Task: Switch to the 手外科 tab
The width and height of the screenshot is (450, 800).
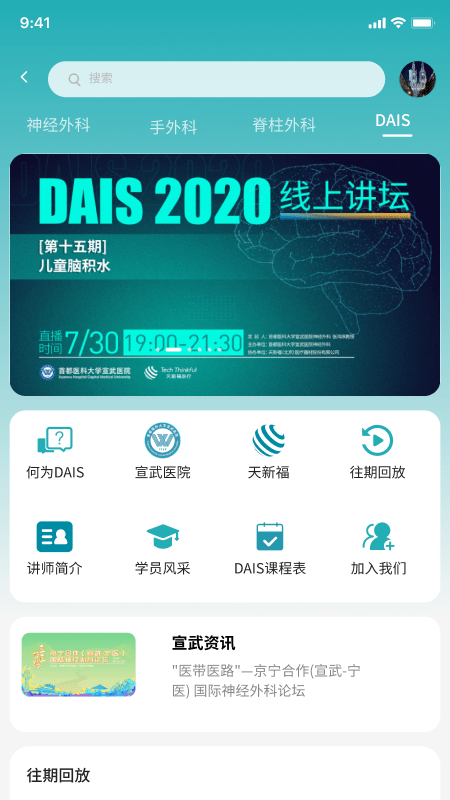Action: pos(173,127)
